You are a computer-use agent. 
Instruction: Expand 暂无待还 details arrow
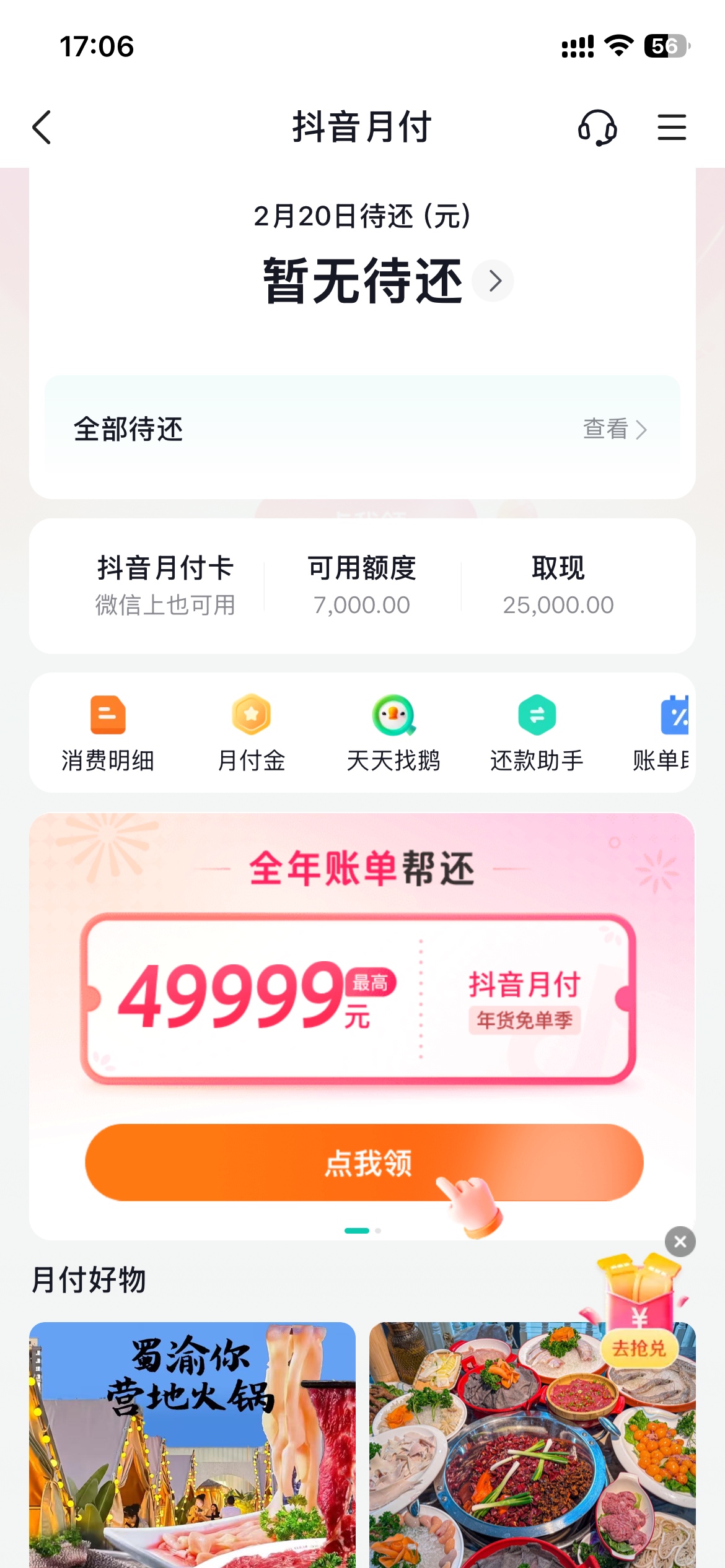click(493, 281)
